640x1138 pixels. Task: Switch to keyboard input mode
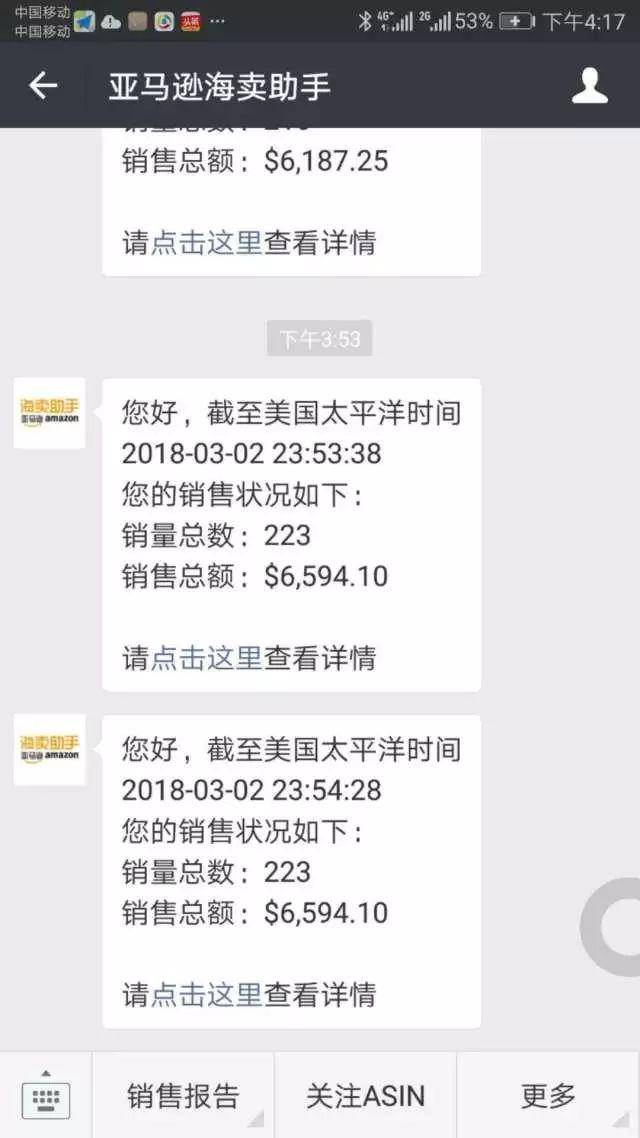point(45,1096)
